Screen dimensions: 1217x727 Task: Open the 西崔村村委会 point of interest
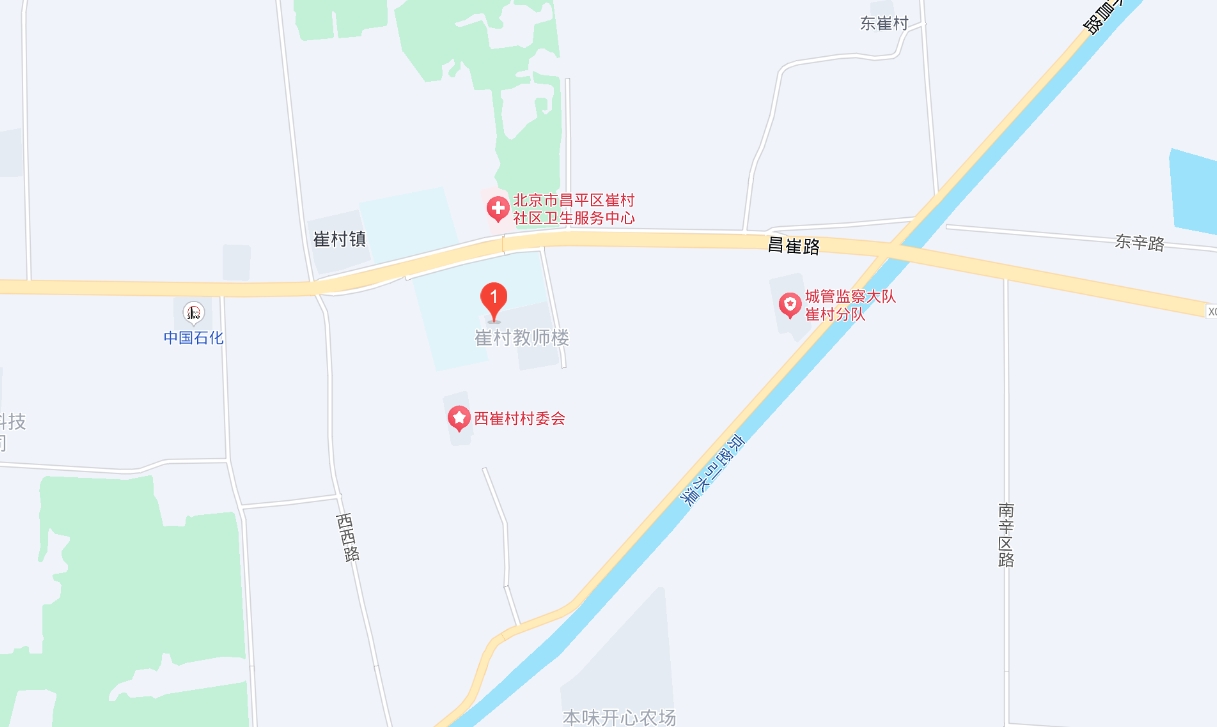click(458, 418)
